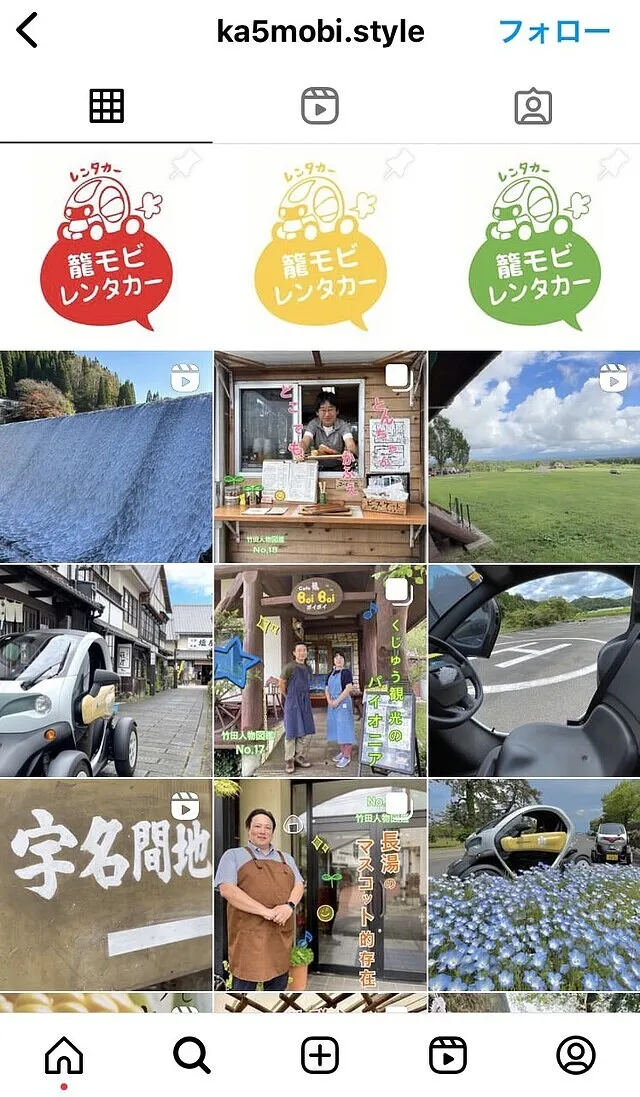Open the search and explore tab

pyautogui.click(x=192, y=1055)
